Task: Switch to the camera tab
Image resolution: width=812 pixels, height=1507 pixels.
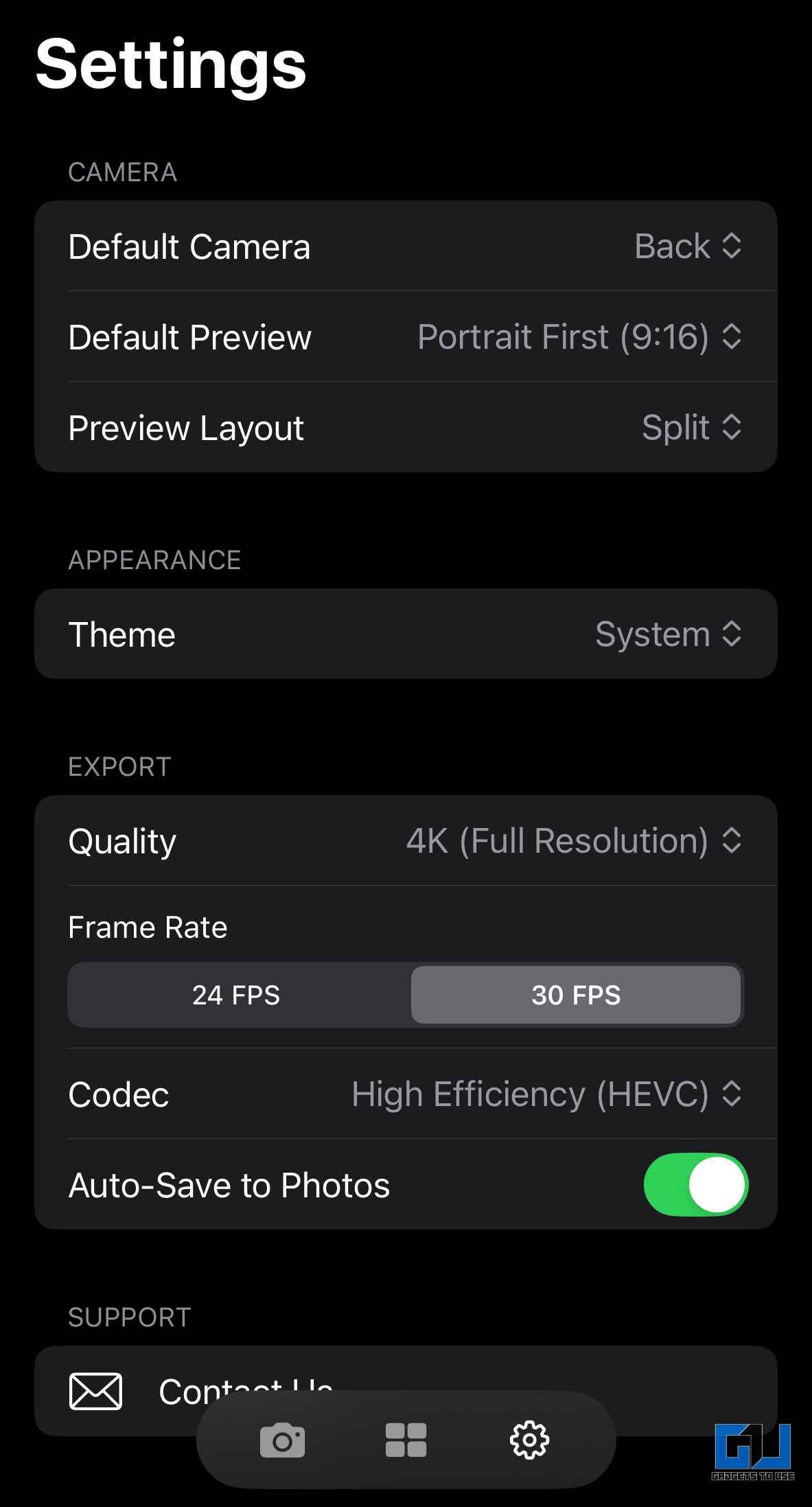Action: pyautogui.click(x=282, y=1440)
